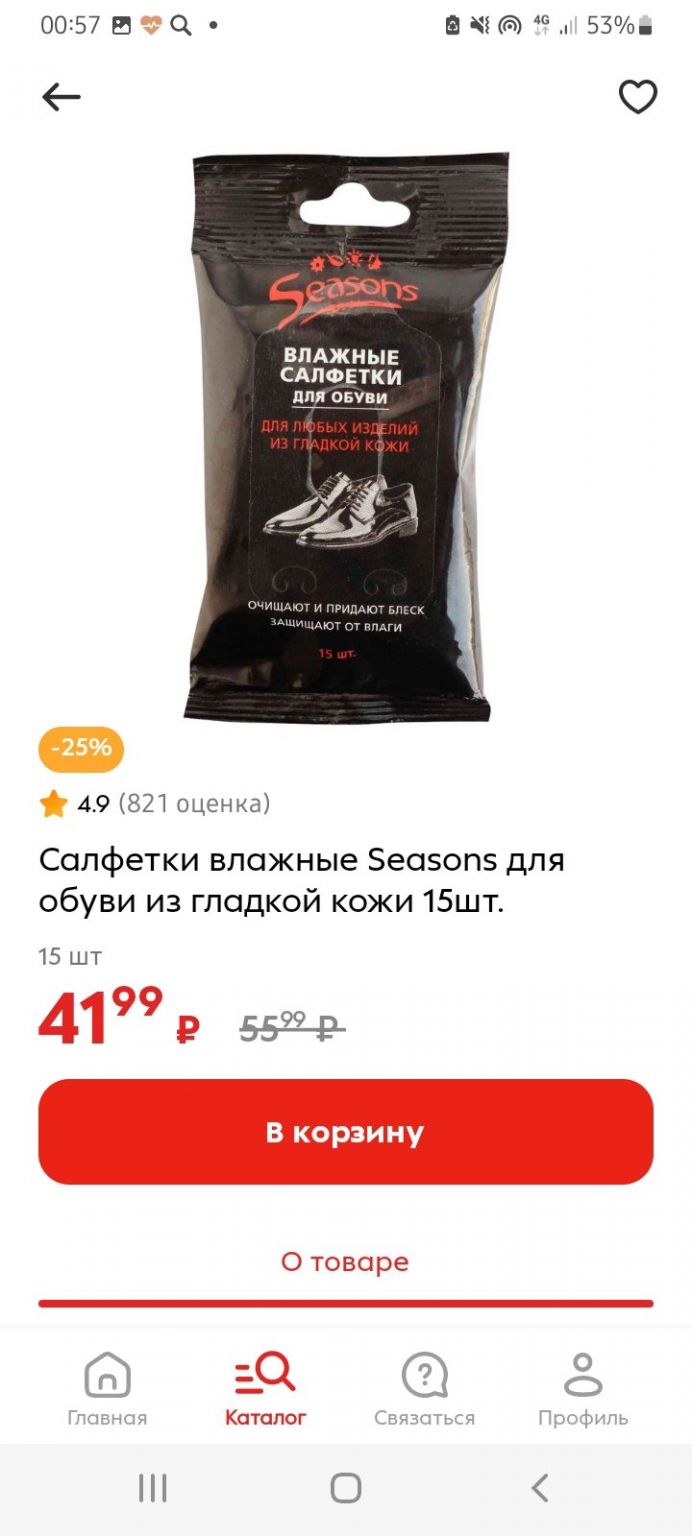Select the О товаре tab
The image size is (692, 1536).
pyautogui.click(x=345, y=1262)
